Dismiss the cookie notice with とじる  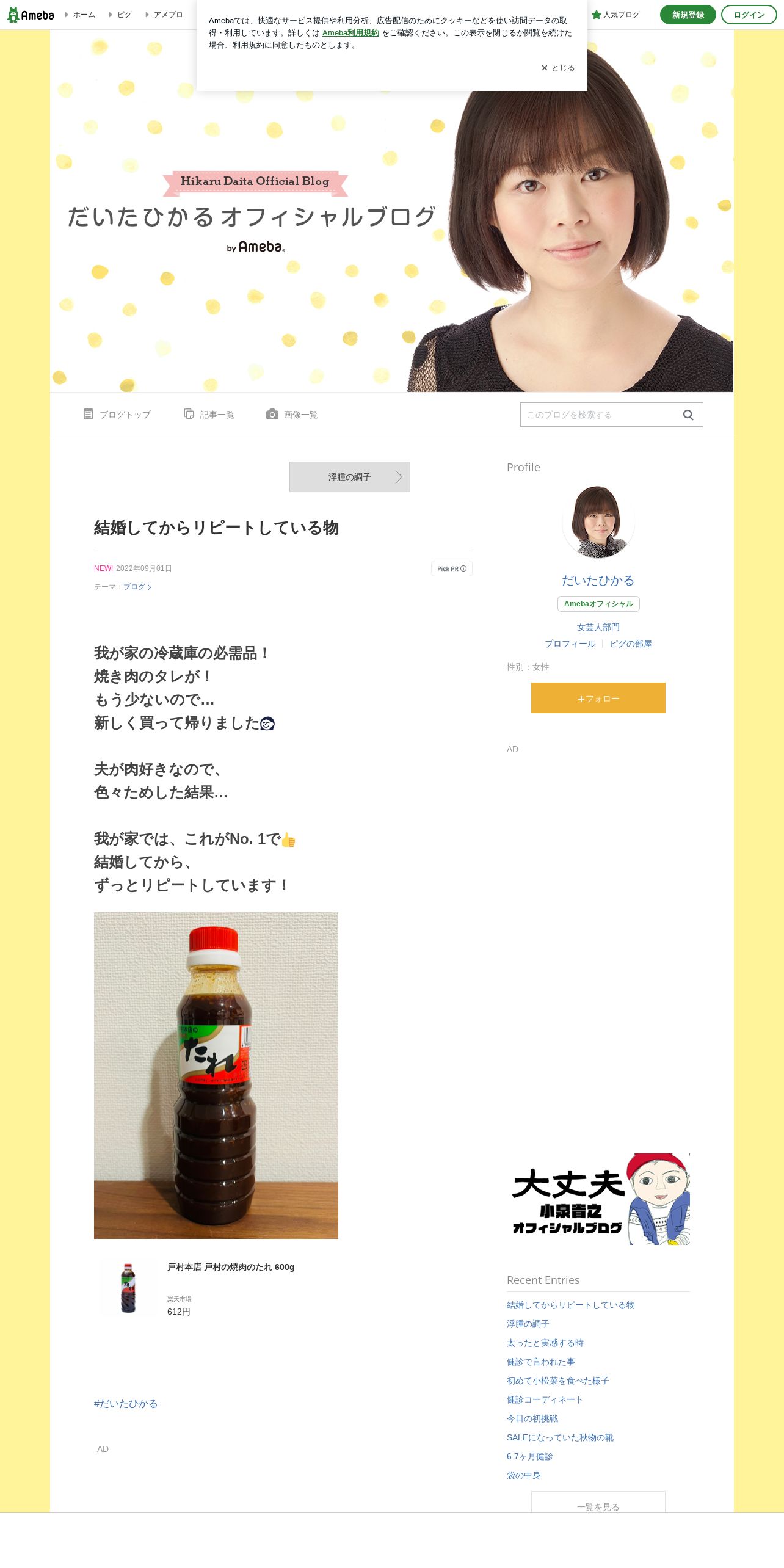[558, 68]
